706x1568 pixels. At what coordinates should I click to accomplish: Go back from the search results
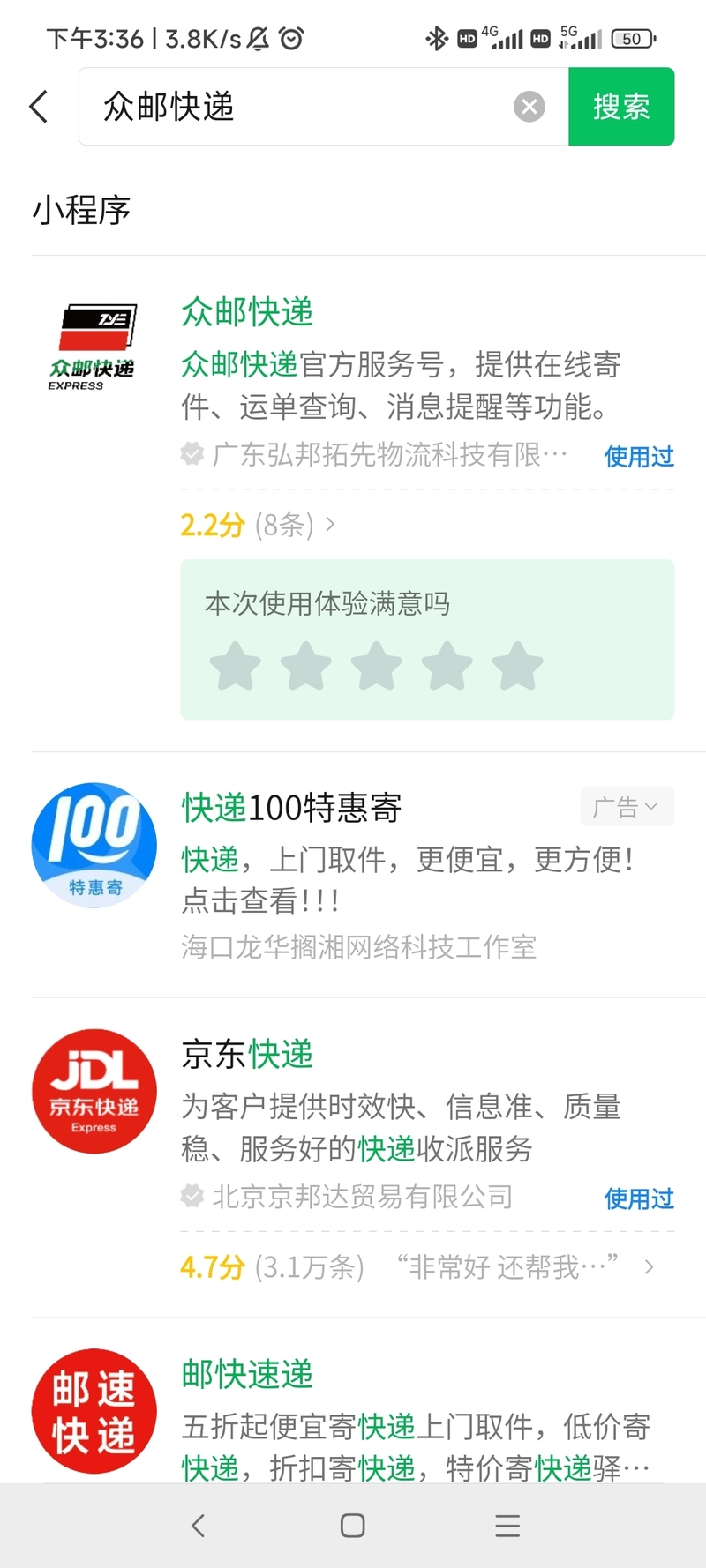pos(39,107)
